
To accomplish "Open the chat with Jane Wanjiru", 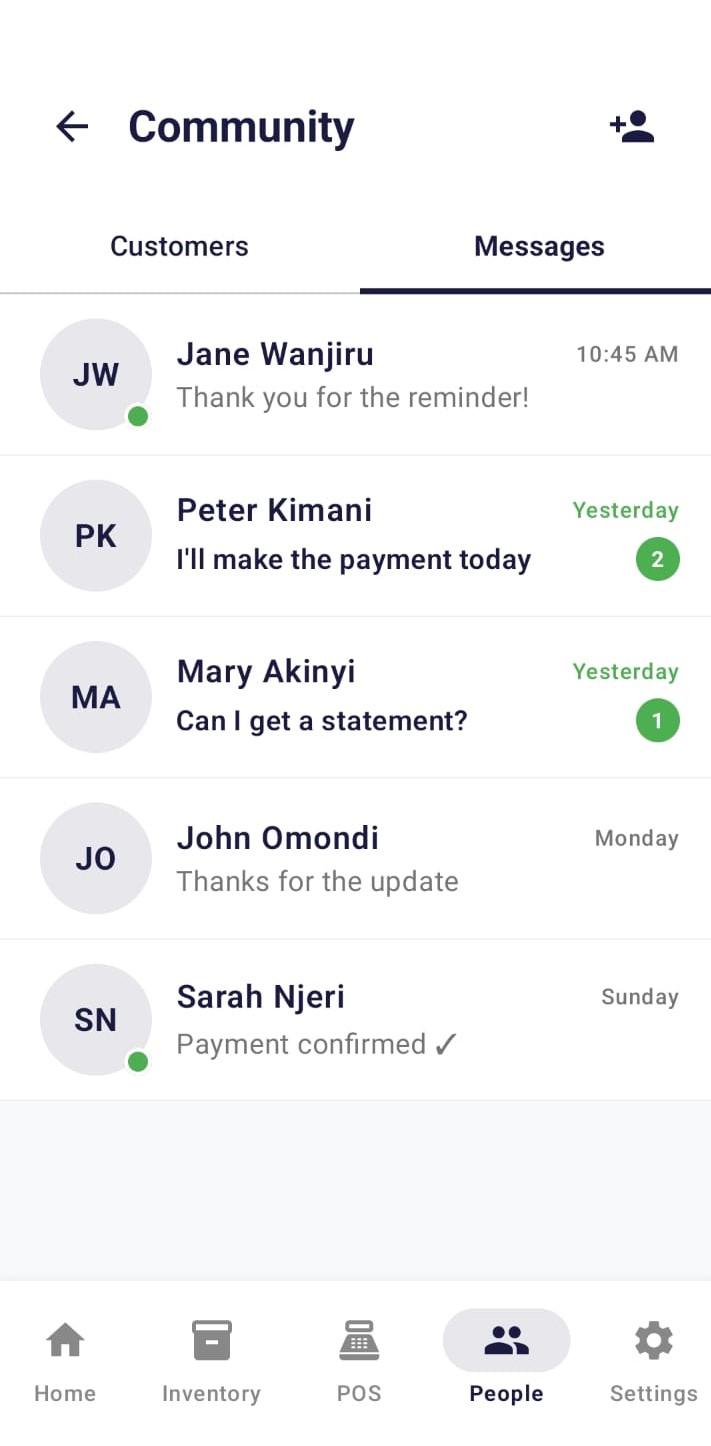I will point(355,375).
